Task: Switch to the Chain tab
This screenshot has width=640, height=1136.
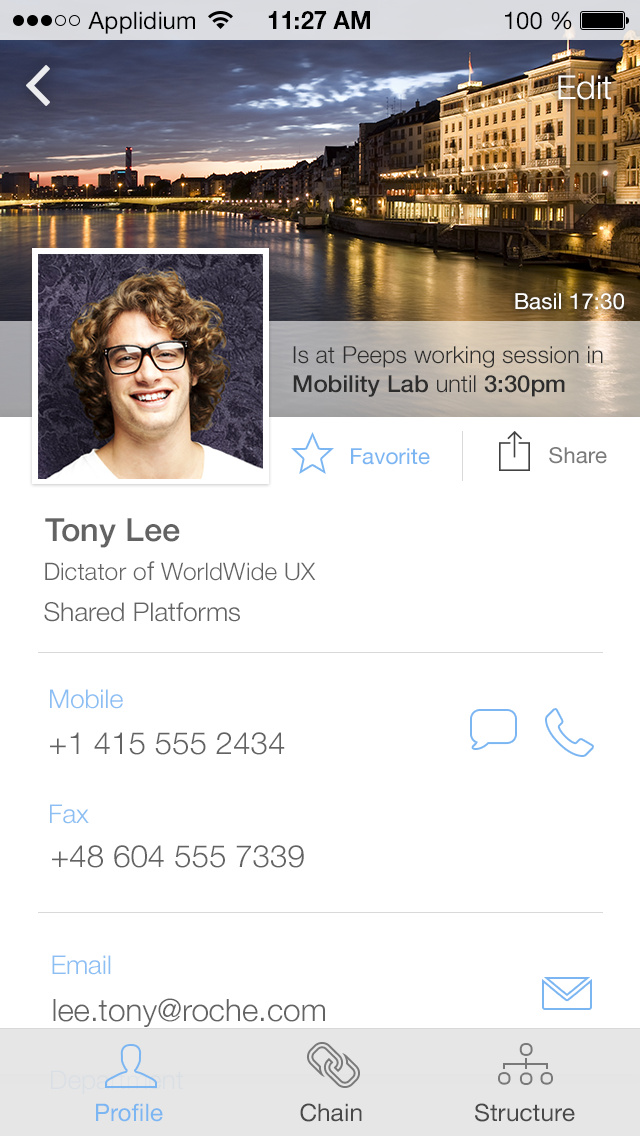Action: tap(332, 1083)
